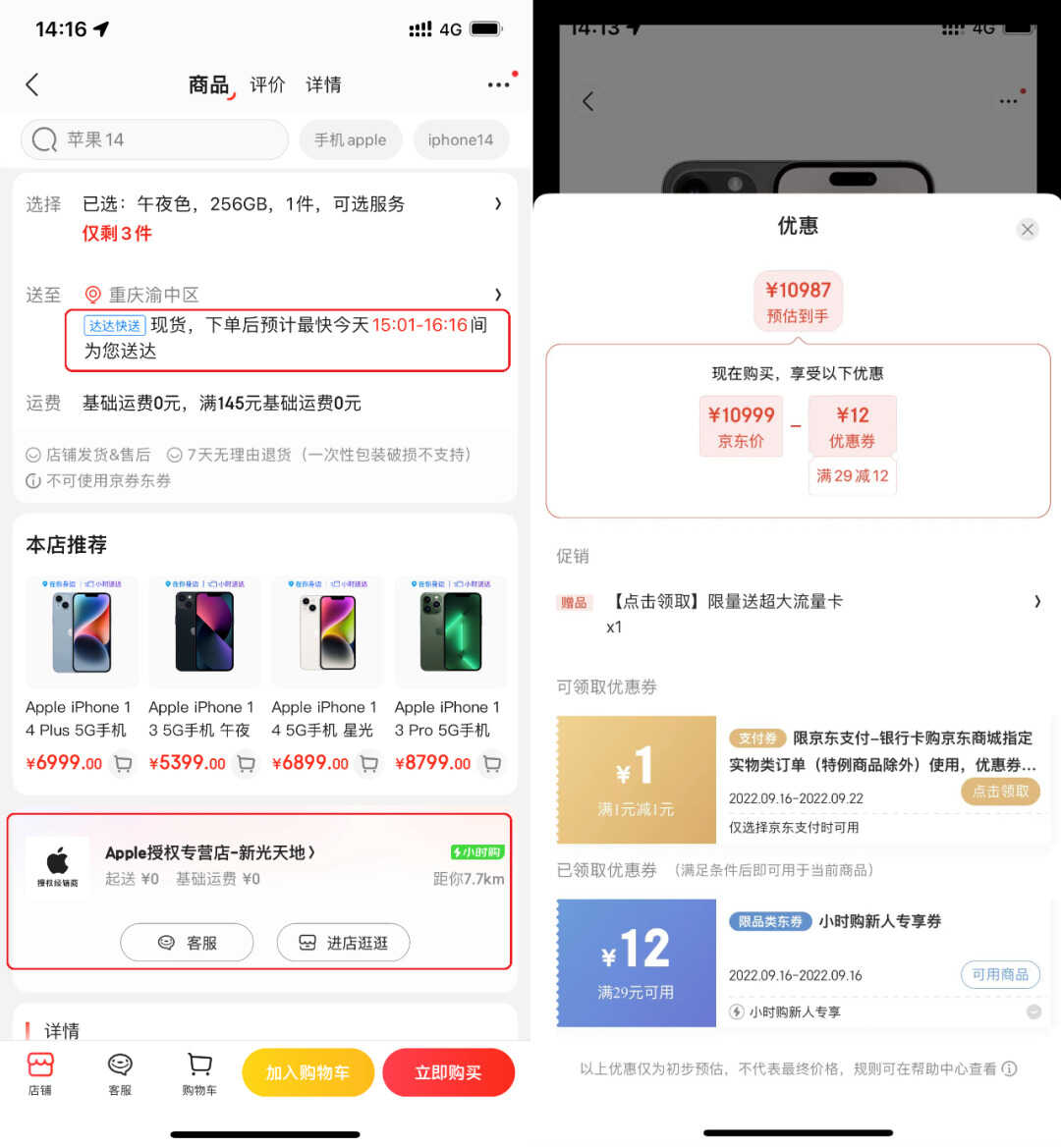Tap 加入购物车
Viewport: 1061px width, 1148px height.
(x=307, y=1072)
